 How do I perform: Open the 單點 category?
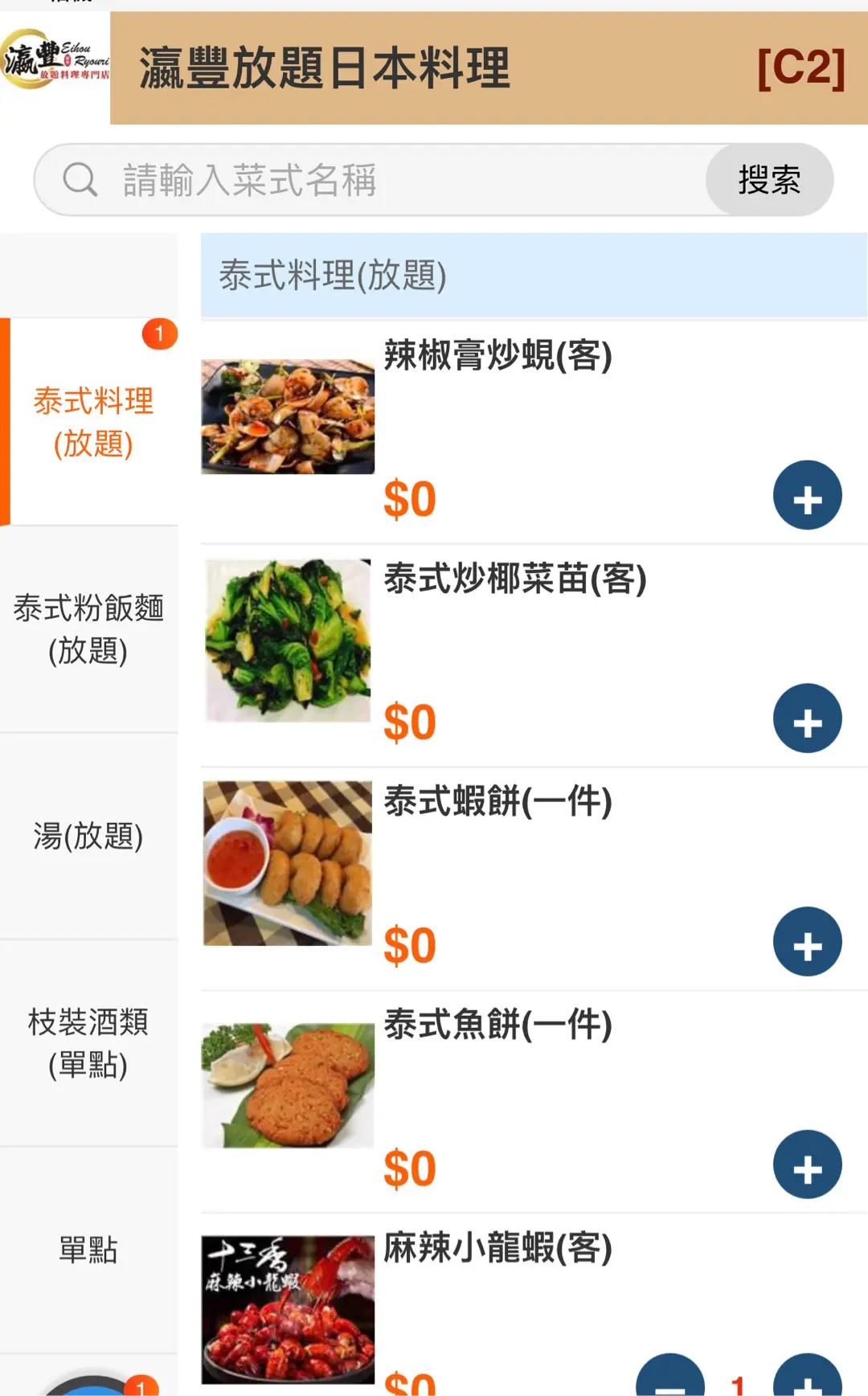88,1250
